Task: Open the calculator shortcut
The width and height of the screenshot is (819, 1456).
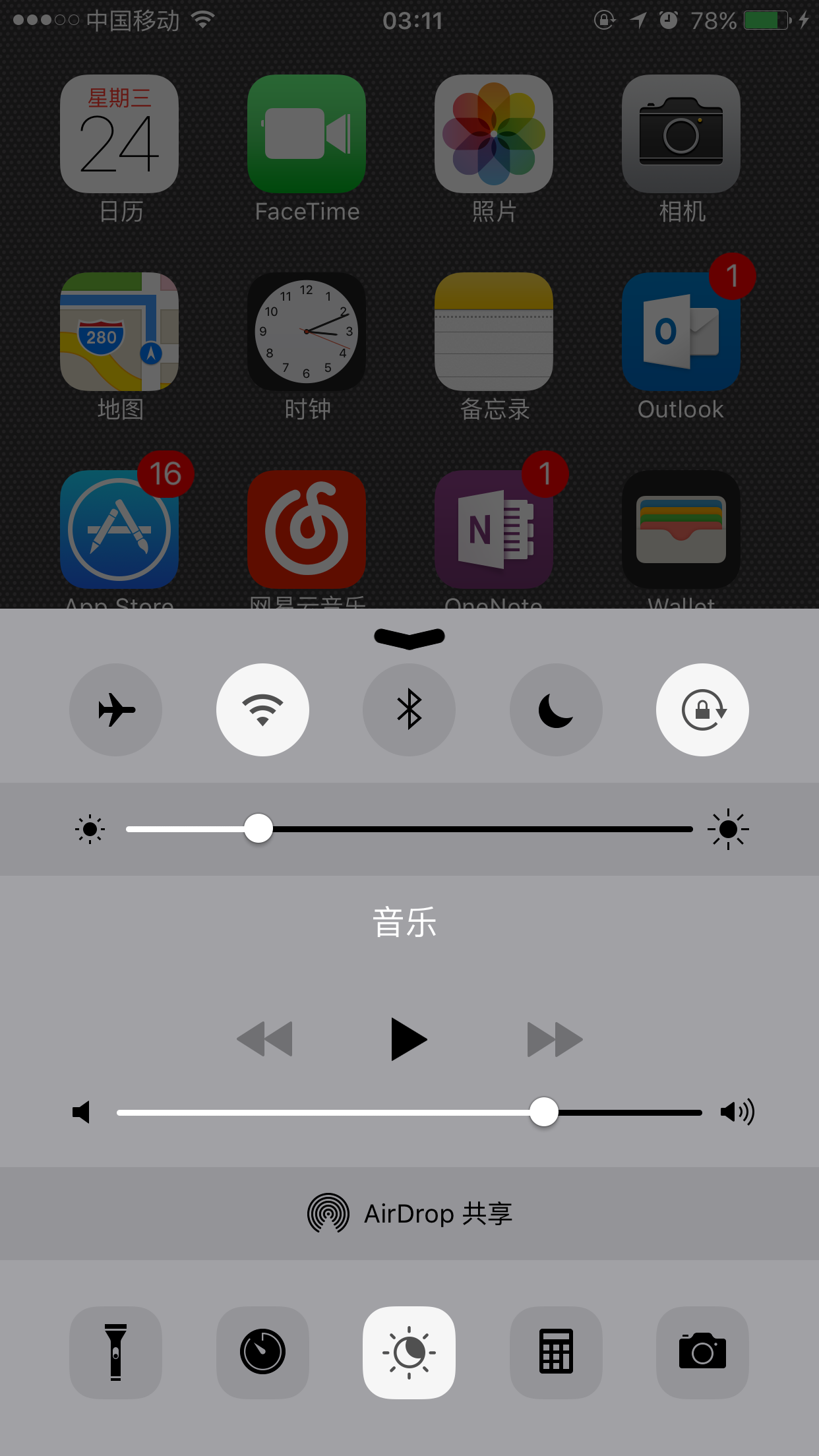Action: point(556,1352)
